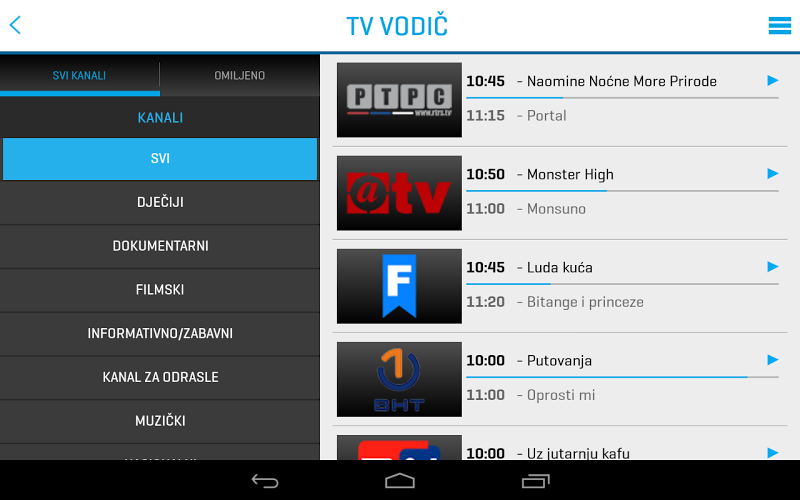Filter by MUZIČKI channels

[160, 421]
